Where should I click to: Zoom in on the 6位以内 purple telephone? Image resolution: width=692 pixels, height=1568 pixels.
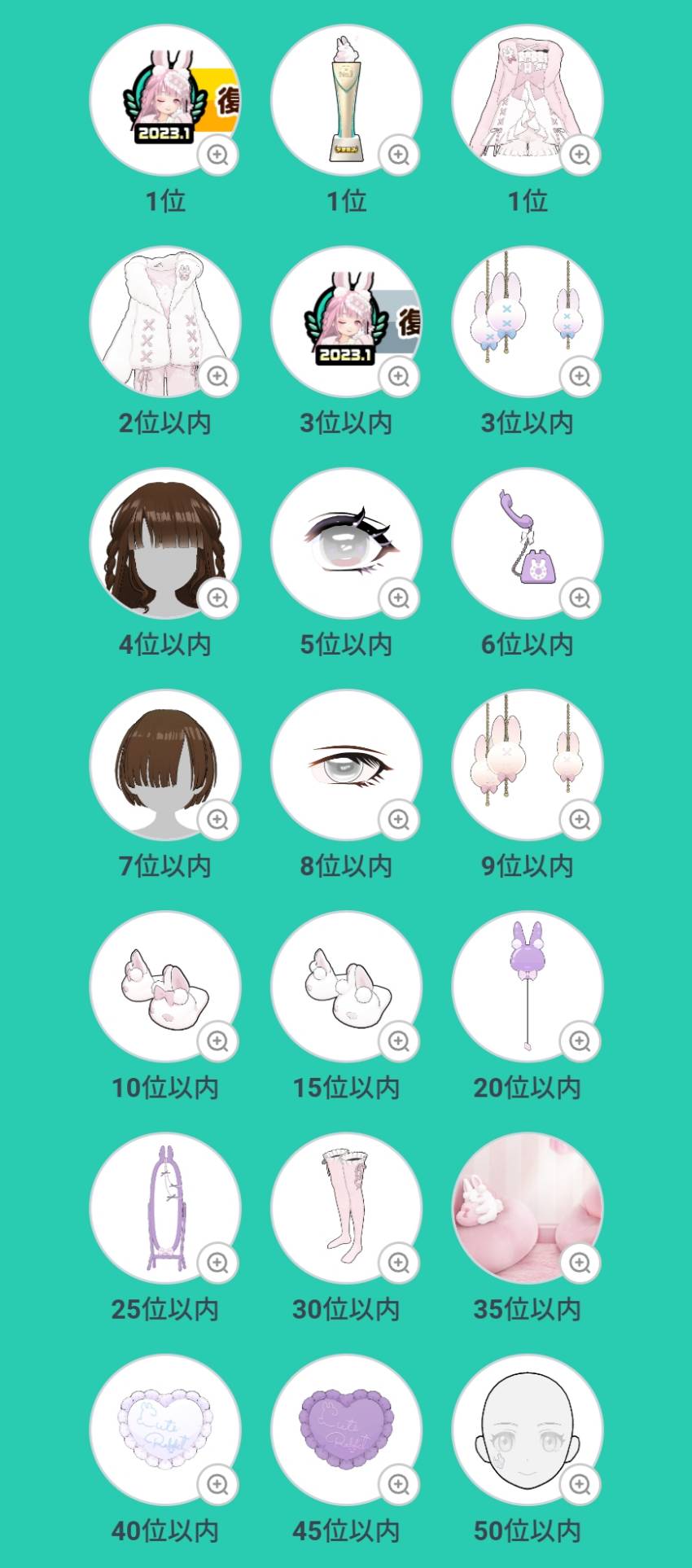(580, 598)
